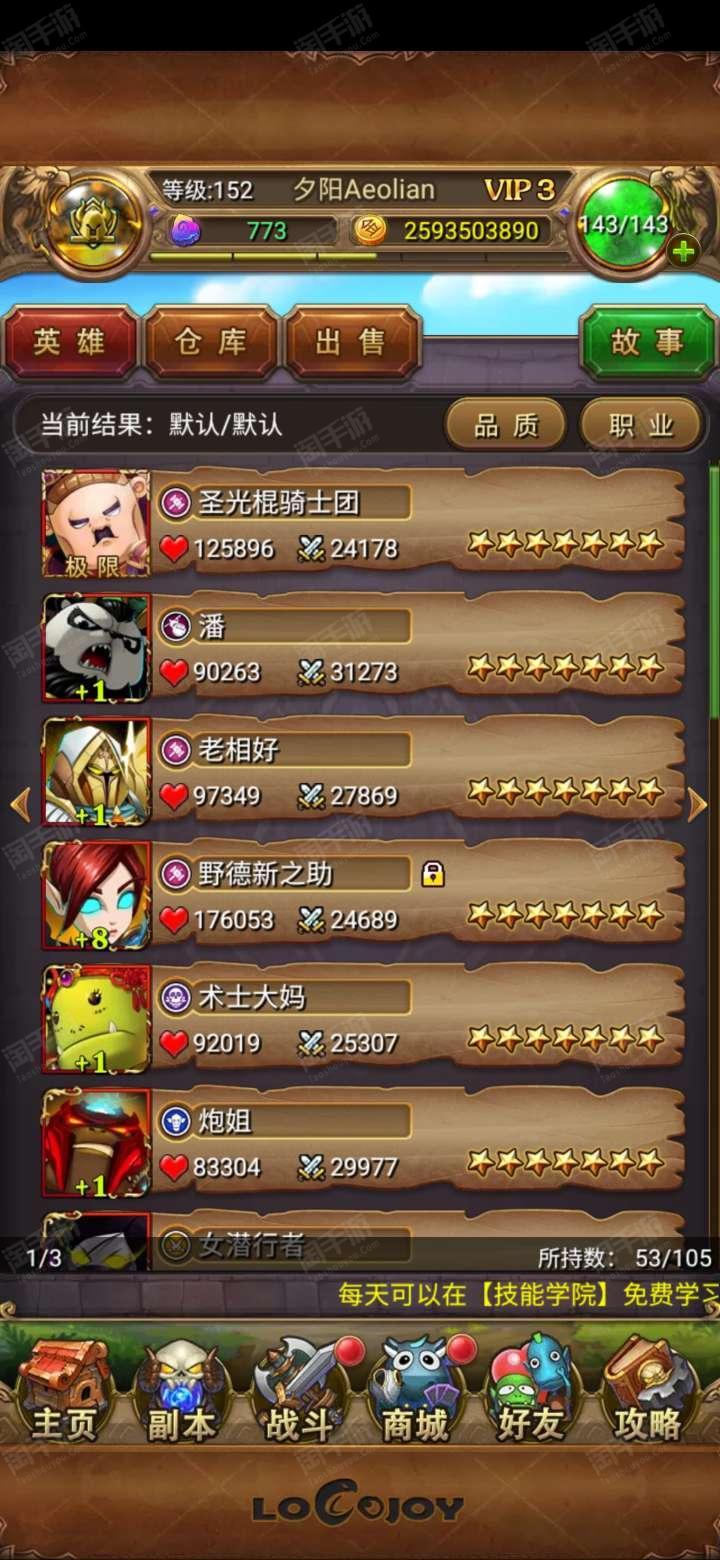Open hero 老相好 details
This screenshot has width=720, height=1560.
(x=364, y=771)
